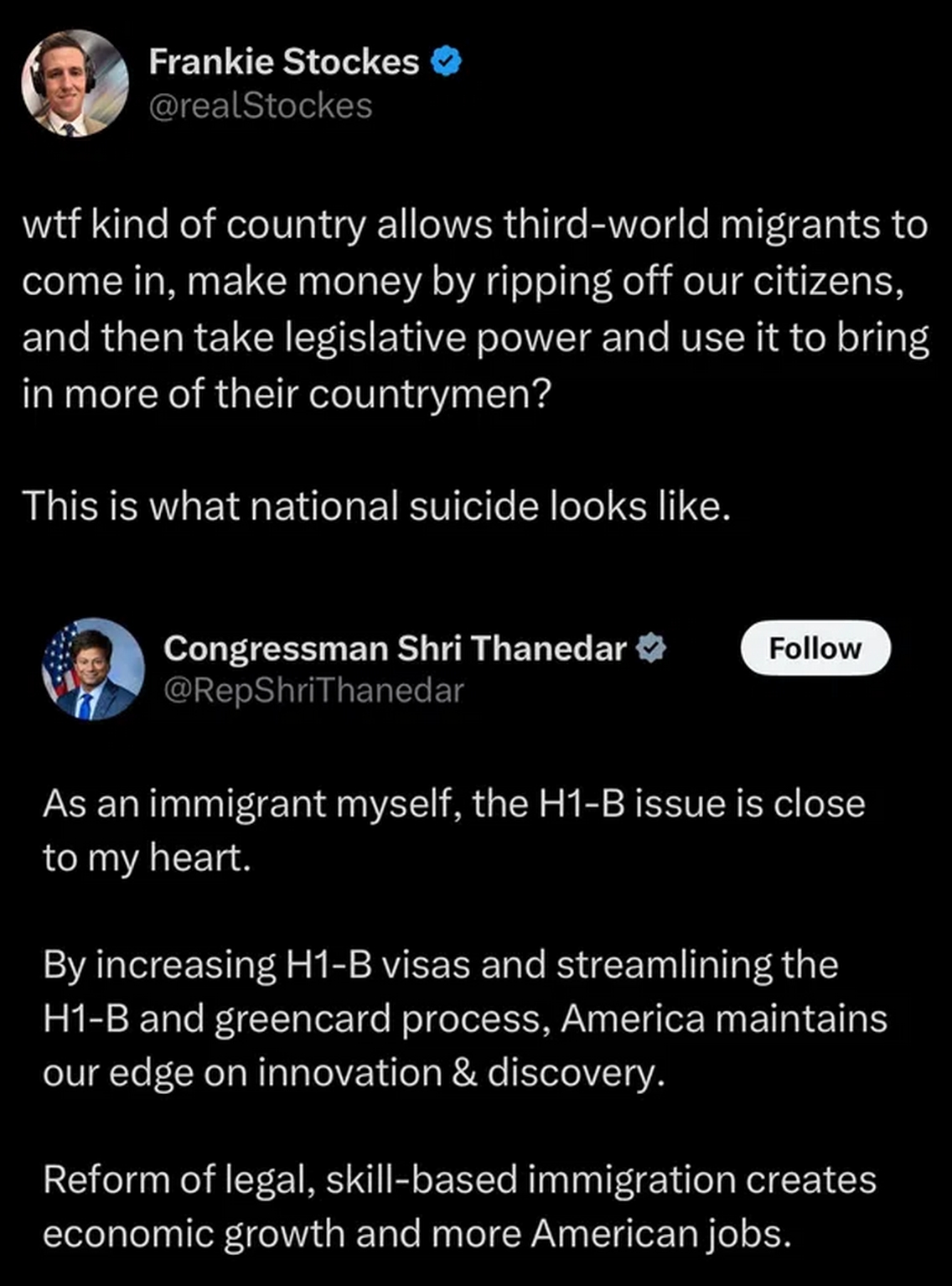Open Frankie Stockes' profile picture
The height and width of the screenshot is (1286, 952).
75,83
